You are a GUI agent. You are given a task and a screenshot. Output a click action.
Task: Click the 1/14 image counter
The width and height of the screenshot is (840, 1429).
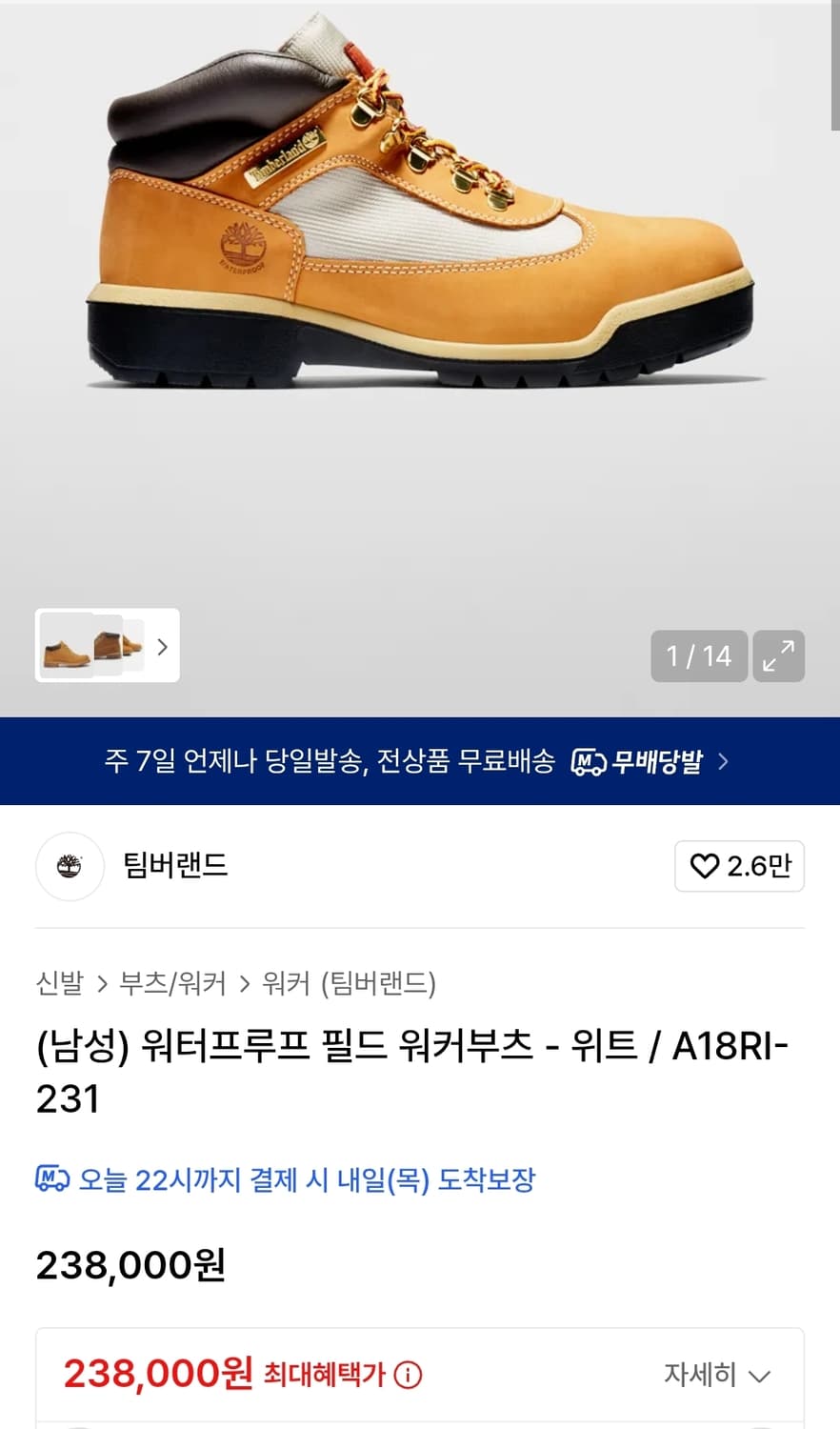[699, 655]
